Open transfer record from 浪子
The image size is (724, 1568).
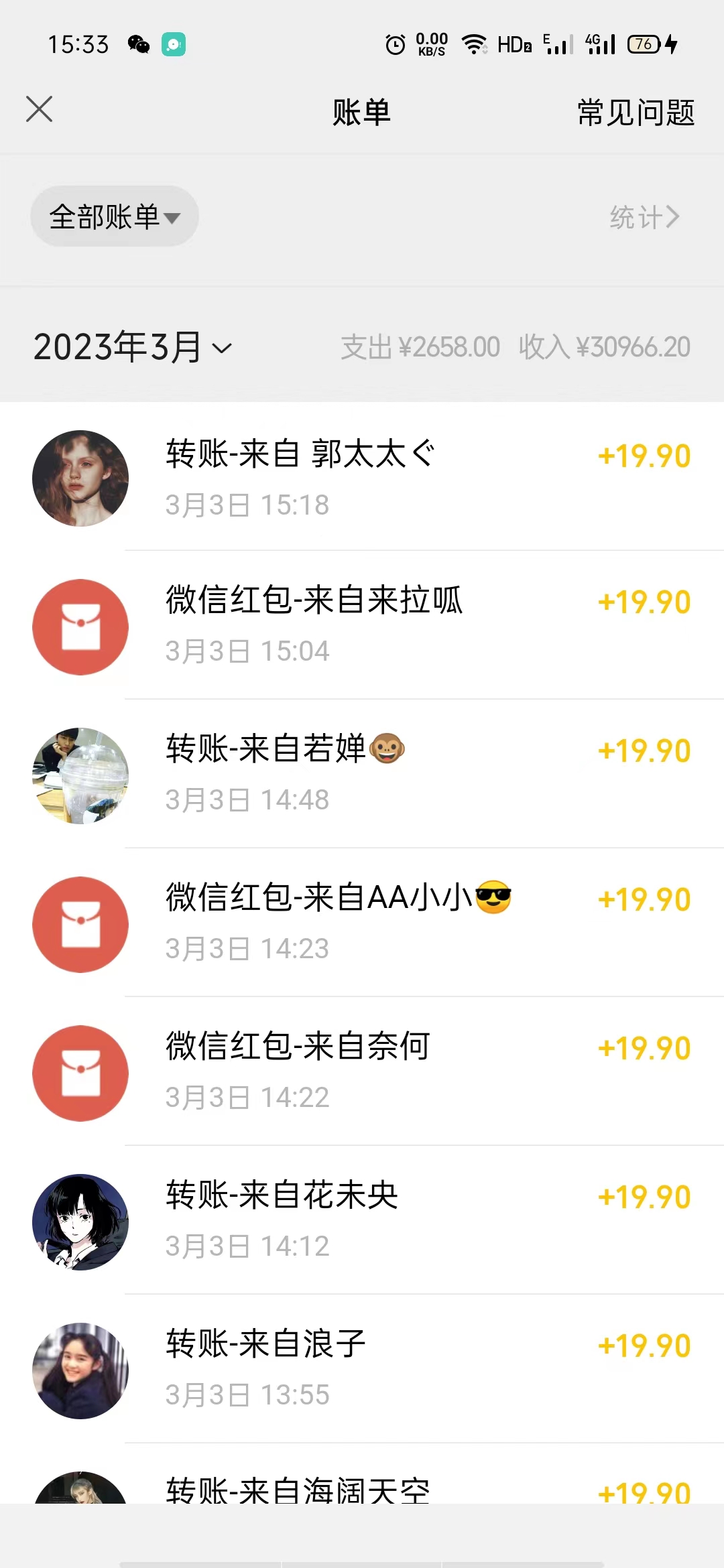[x=362, y=1369]
